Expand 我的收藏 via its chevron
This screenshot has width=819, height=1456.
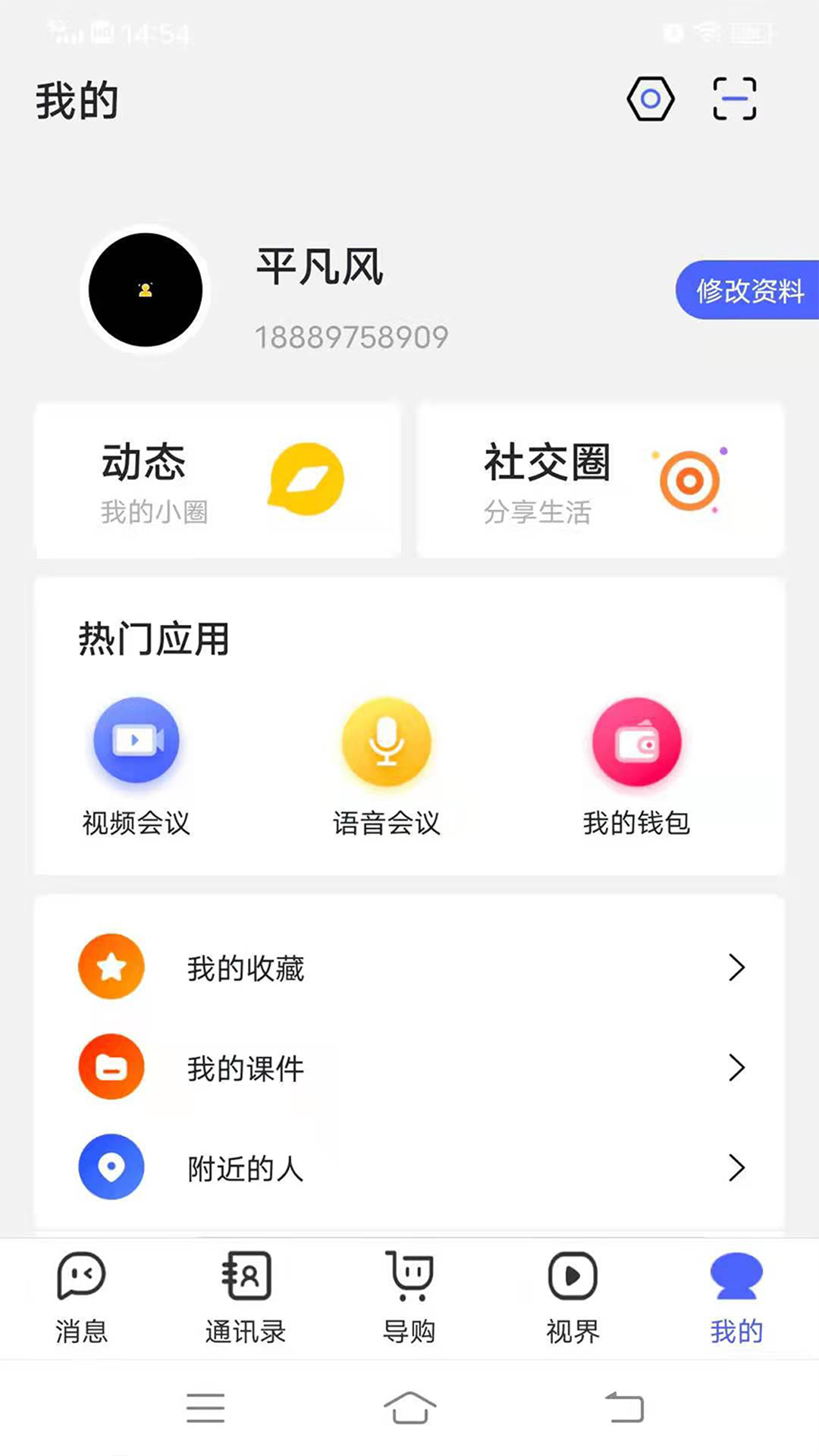click(x=734, y=966)
